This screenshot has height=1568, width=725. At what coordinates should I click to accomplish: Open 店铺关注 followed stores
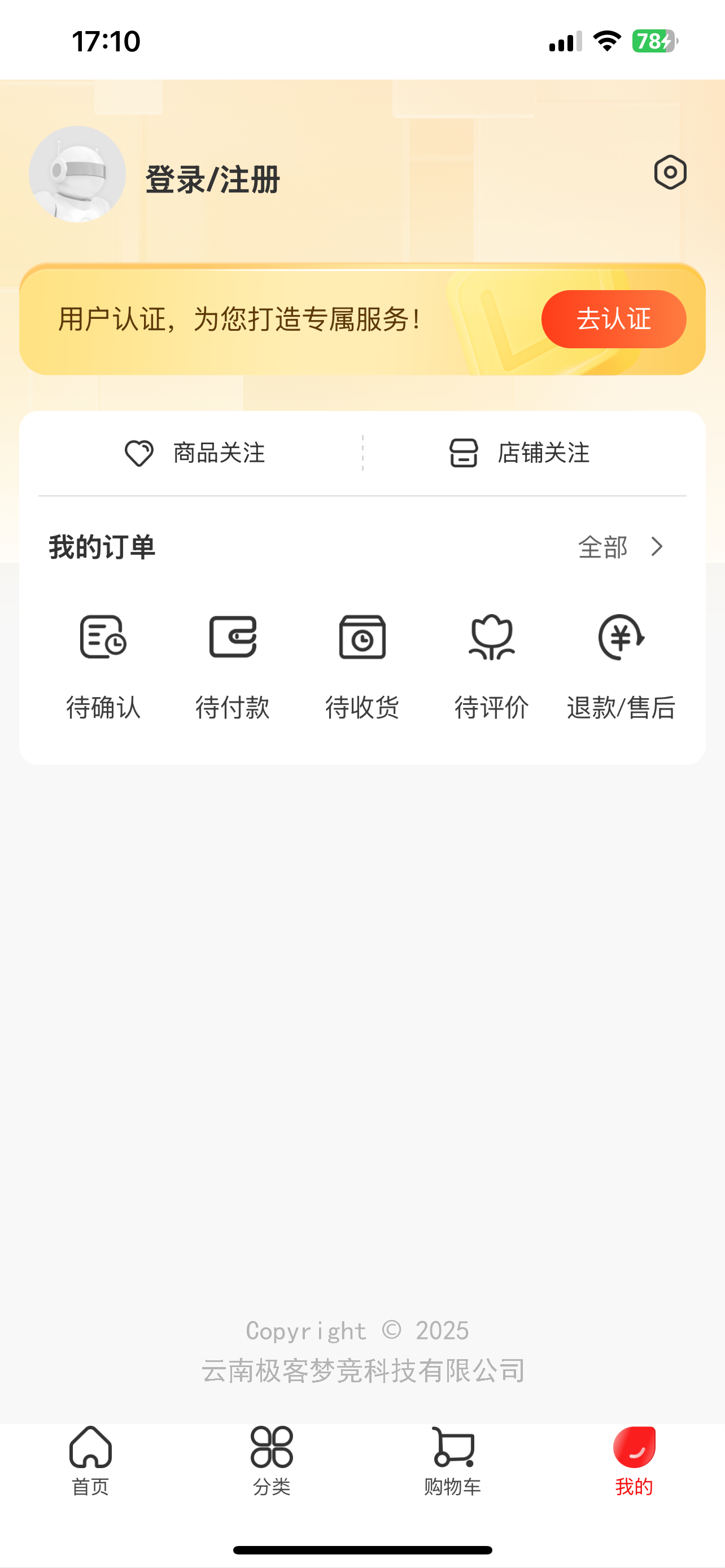(x=519, y=453)
